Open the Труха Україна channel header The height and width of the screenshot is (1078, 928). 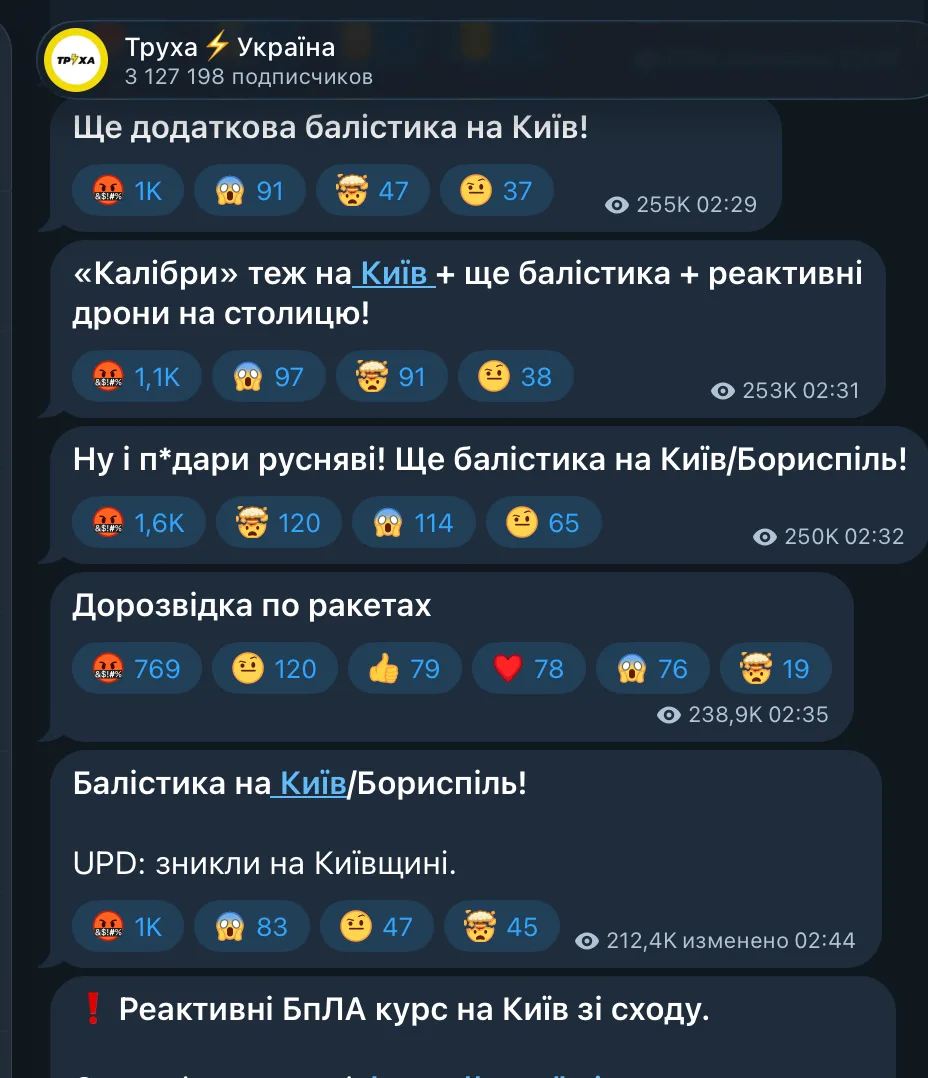coord(481,60)
